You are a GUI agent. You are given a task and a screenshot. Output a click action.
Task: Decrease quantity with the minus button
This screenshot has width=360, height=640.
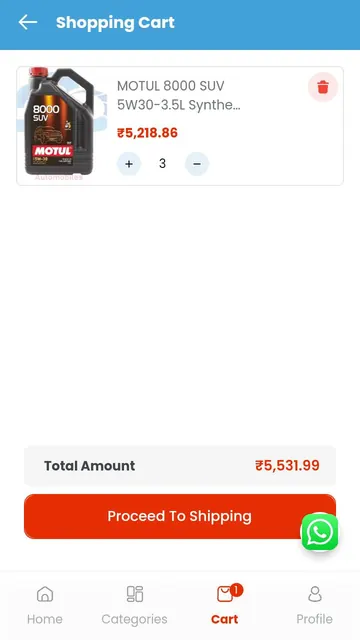click(197, 164)
